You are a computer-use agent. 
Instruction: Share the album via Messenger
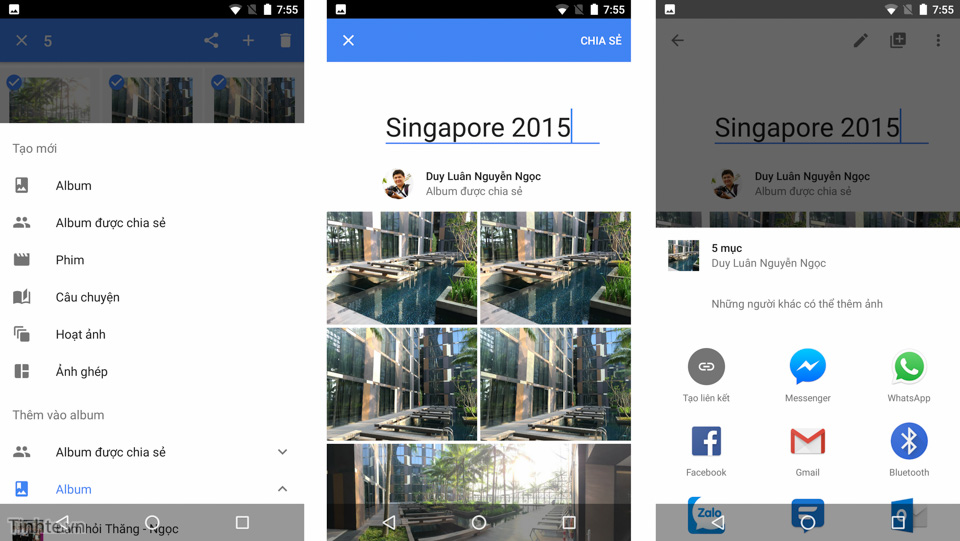tap(807, 368)
